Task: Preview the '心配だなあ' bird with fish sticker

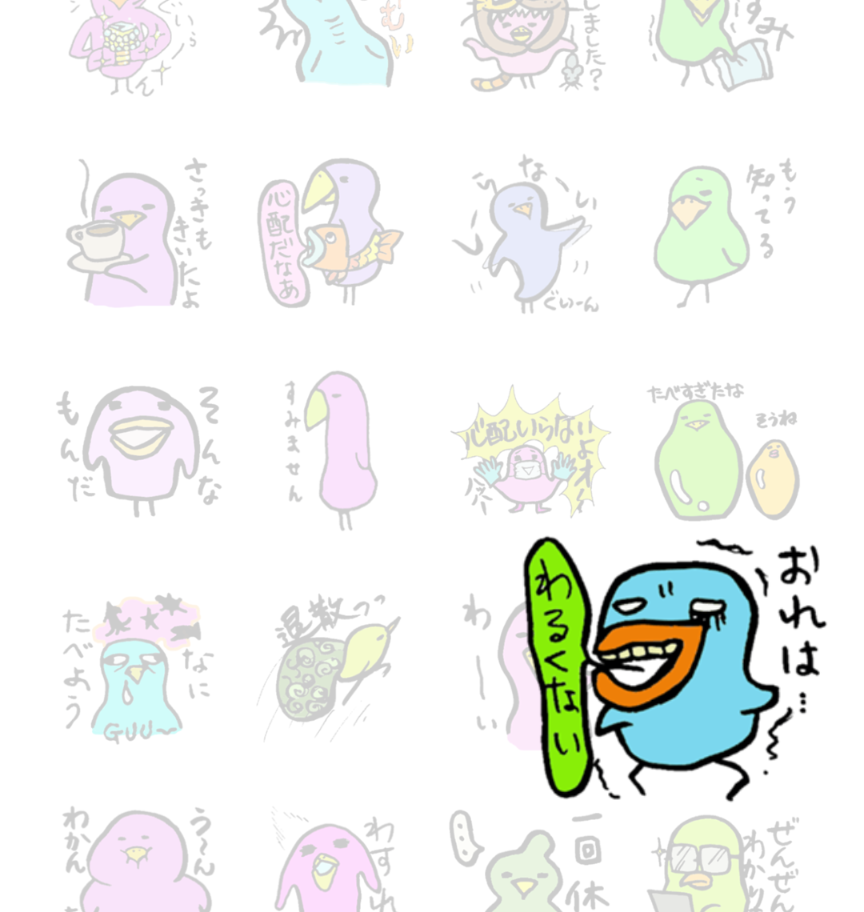Action: click(x=332, y=235)
